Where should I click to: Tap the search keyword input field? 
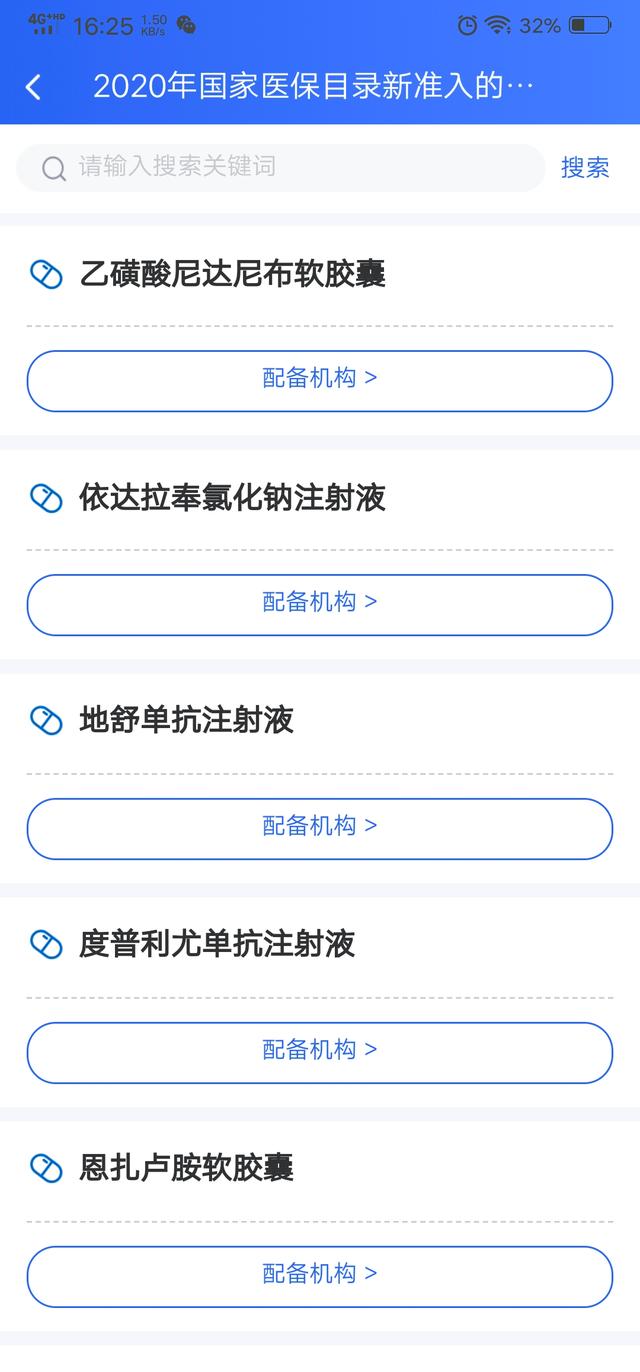(x=281, y=167)
